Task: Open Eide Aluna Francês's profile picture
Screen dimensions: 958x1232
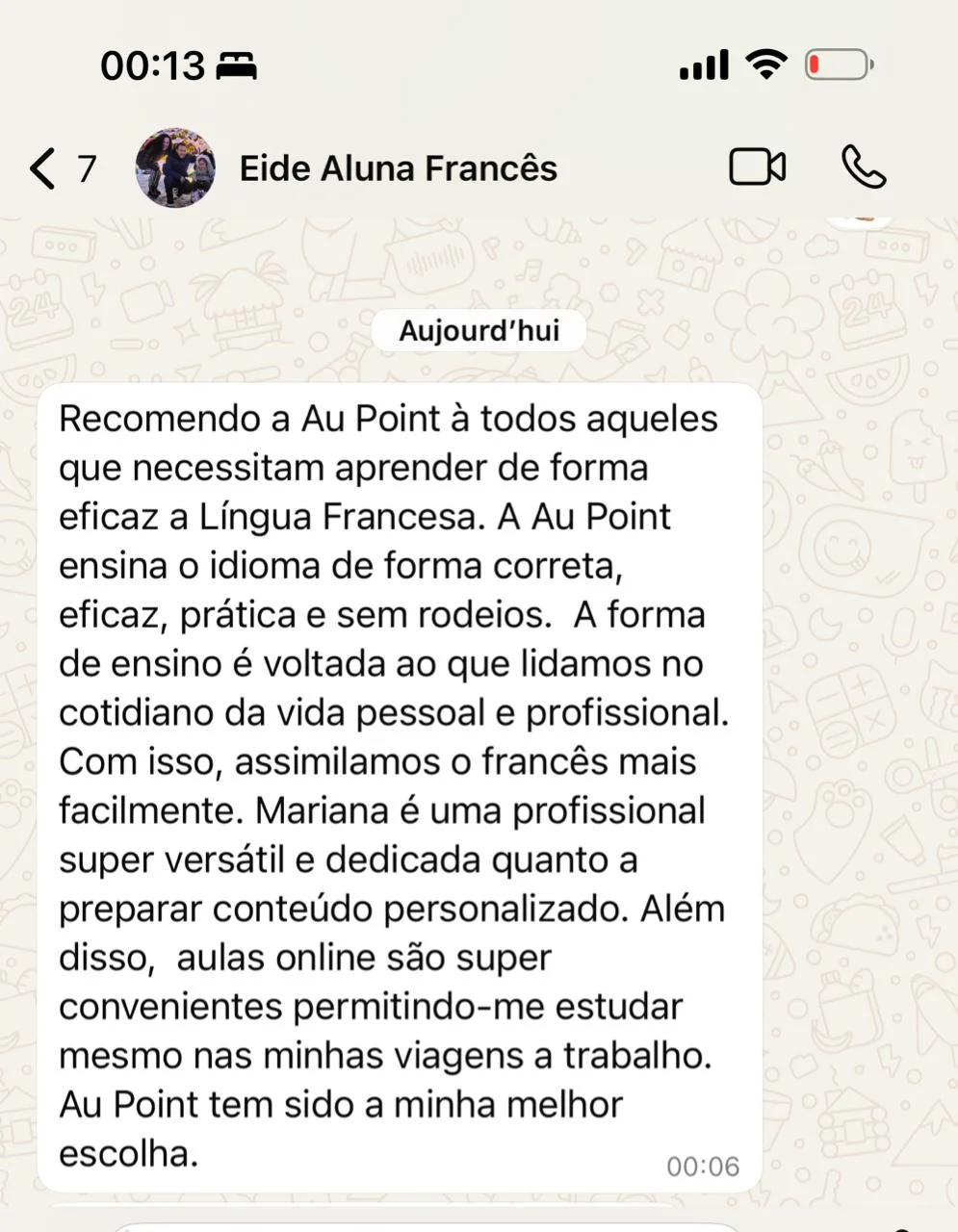Action: coord(175,167)
